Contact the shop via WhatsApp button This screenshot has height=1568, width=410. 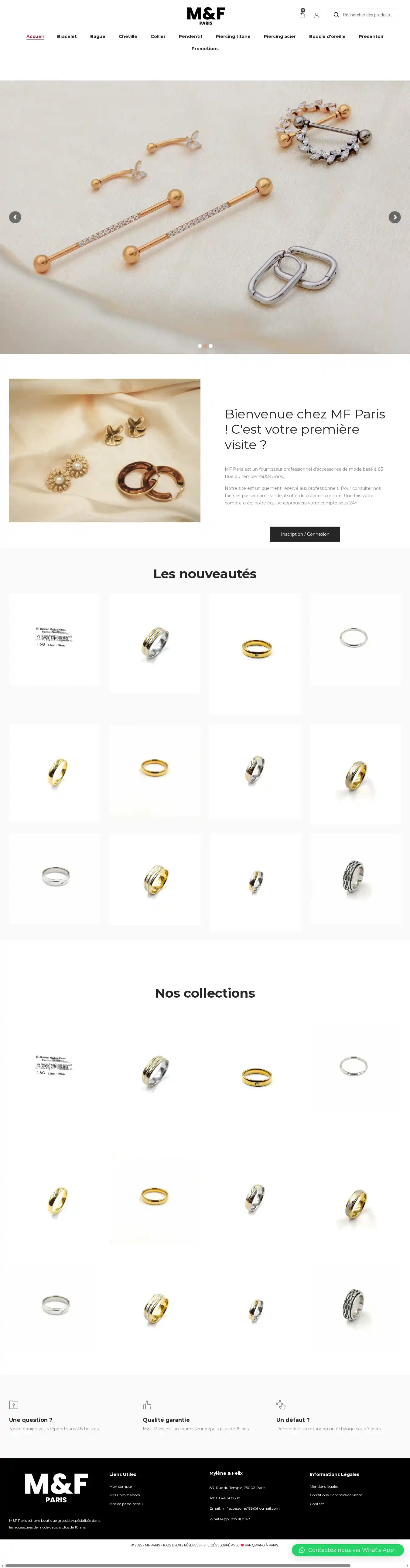tap(347, 1550)
